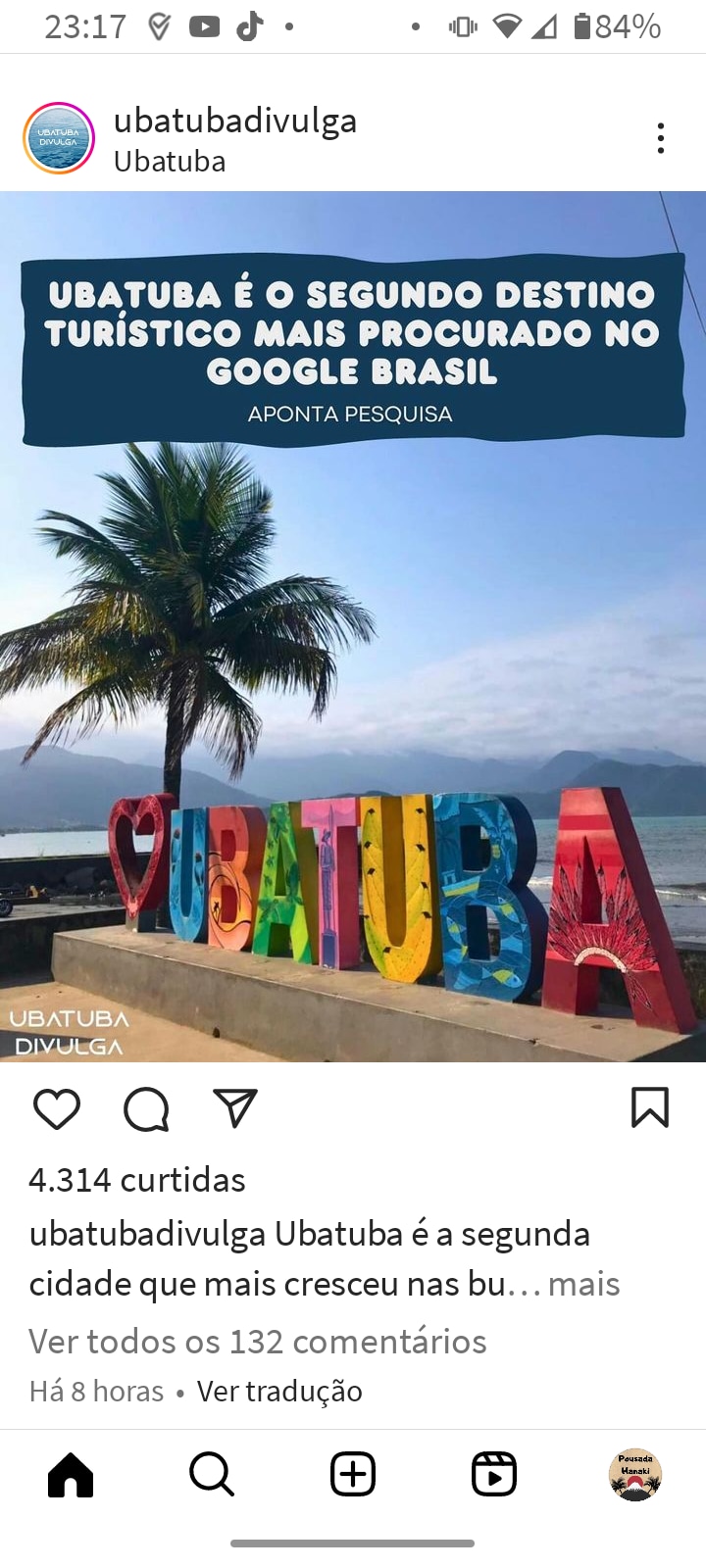Switch to the Search tab

pos(212,1474)
